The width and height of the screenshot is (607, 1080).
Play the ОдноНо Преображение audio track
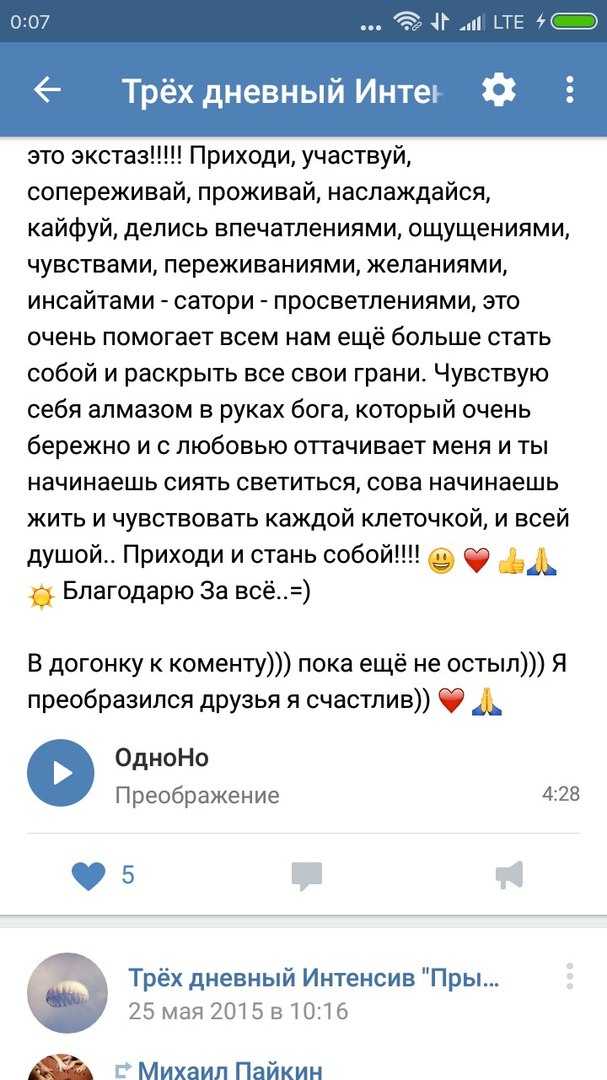pyautogui.click(x=61, y=773)
